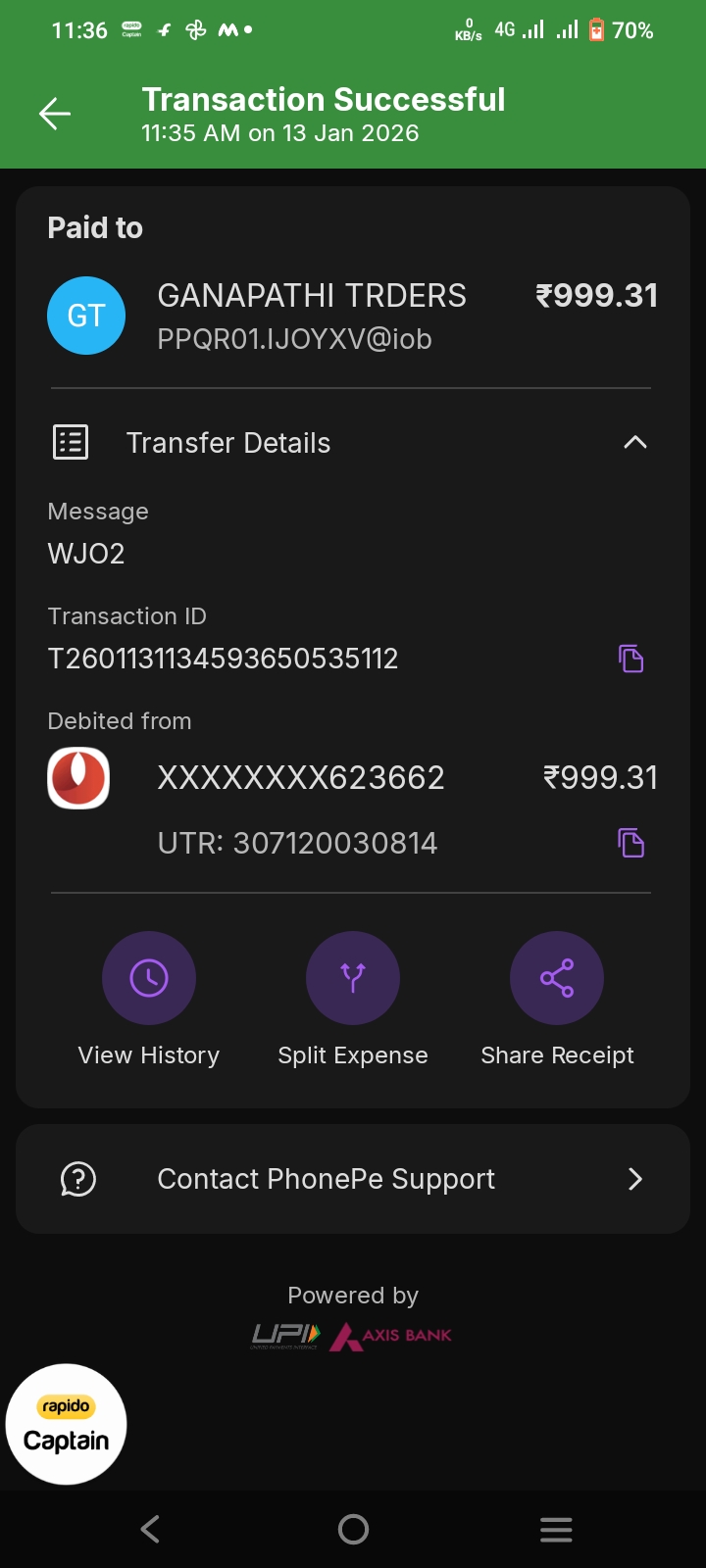Image resolution: width=706 pixels, height=1568 pixels.
Task: Open the Rapido Captain floating bubble
Action: [67, 1424]
